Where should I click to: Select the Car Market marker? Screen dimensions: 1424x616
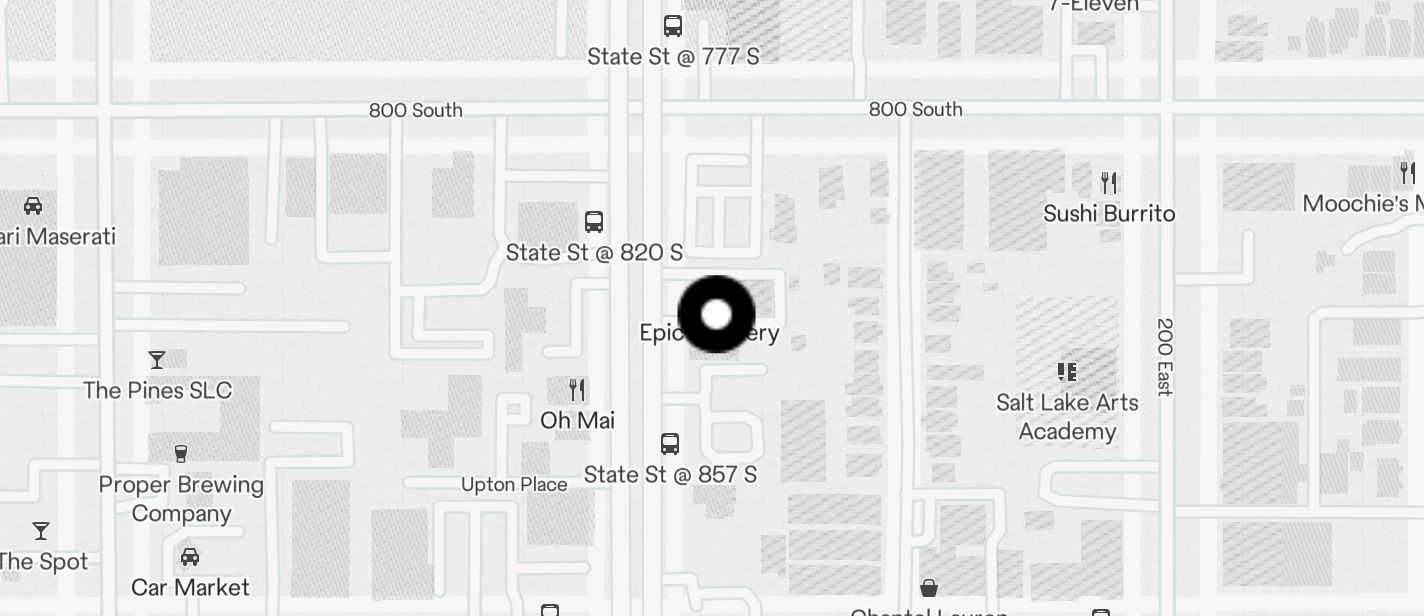click(190, 557)
